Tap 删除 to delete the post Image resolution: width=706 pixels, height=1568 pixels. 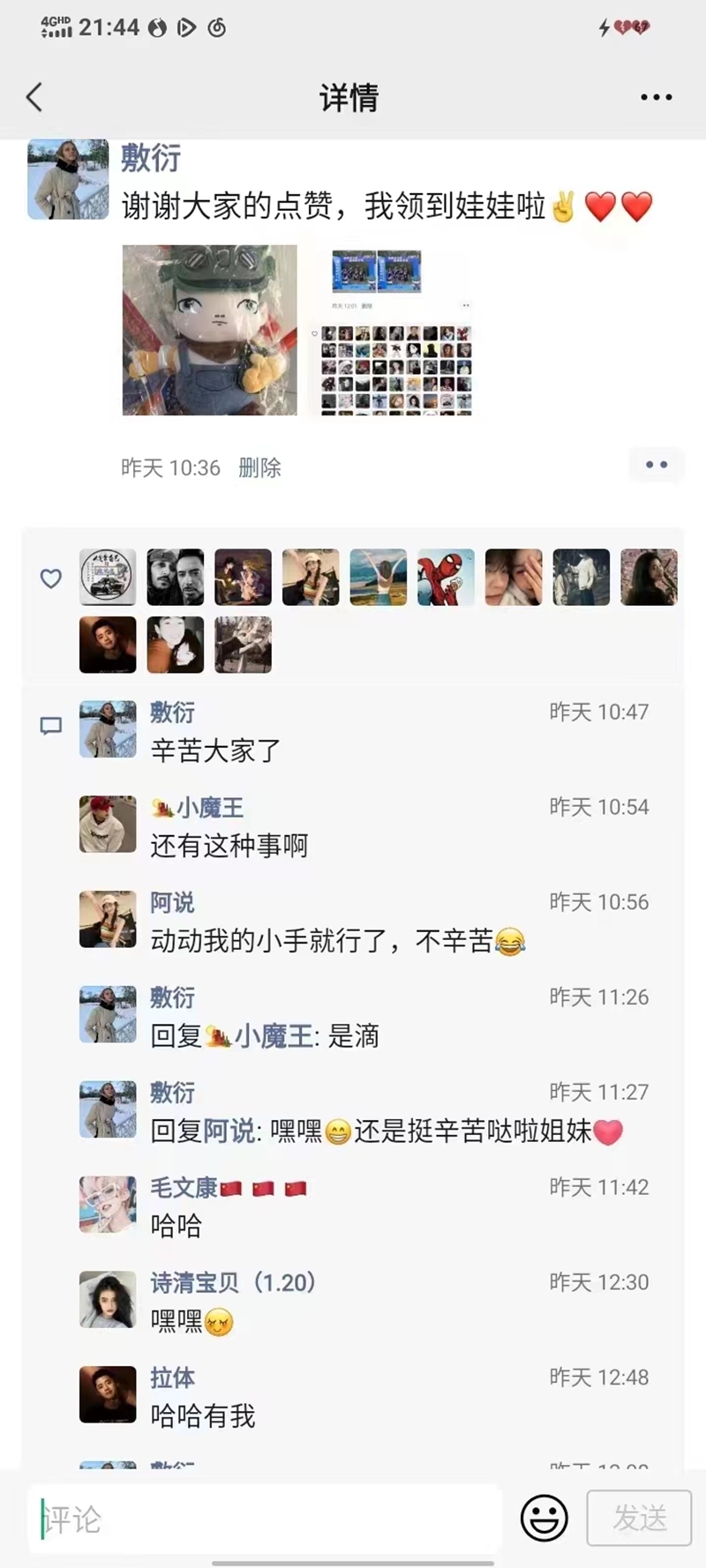259,467
